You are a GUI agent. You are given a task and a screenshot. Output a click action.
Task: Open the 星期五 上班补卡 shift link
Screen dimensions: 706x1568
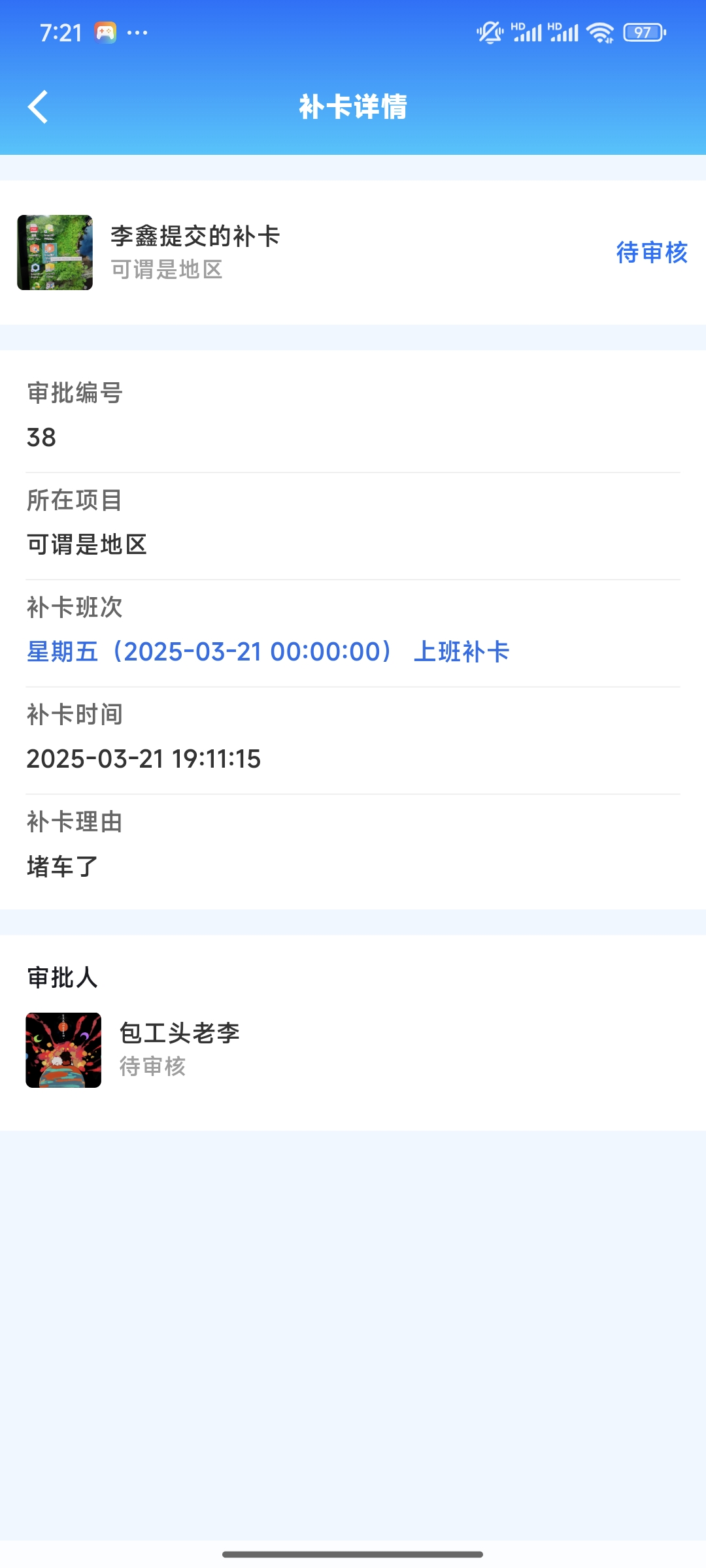tap(268, 651)
